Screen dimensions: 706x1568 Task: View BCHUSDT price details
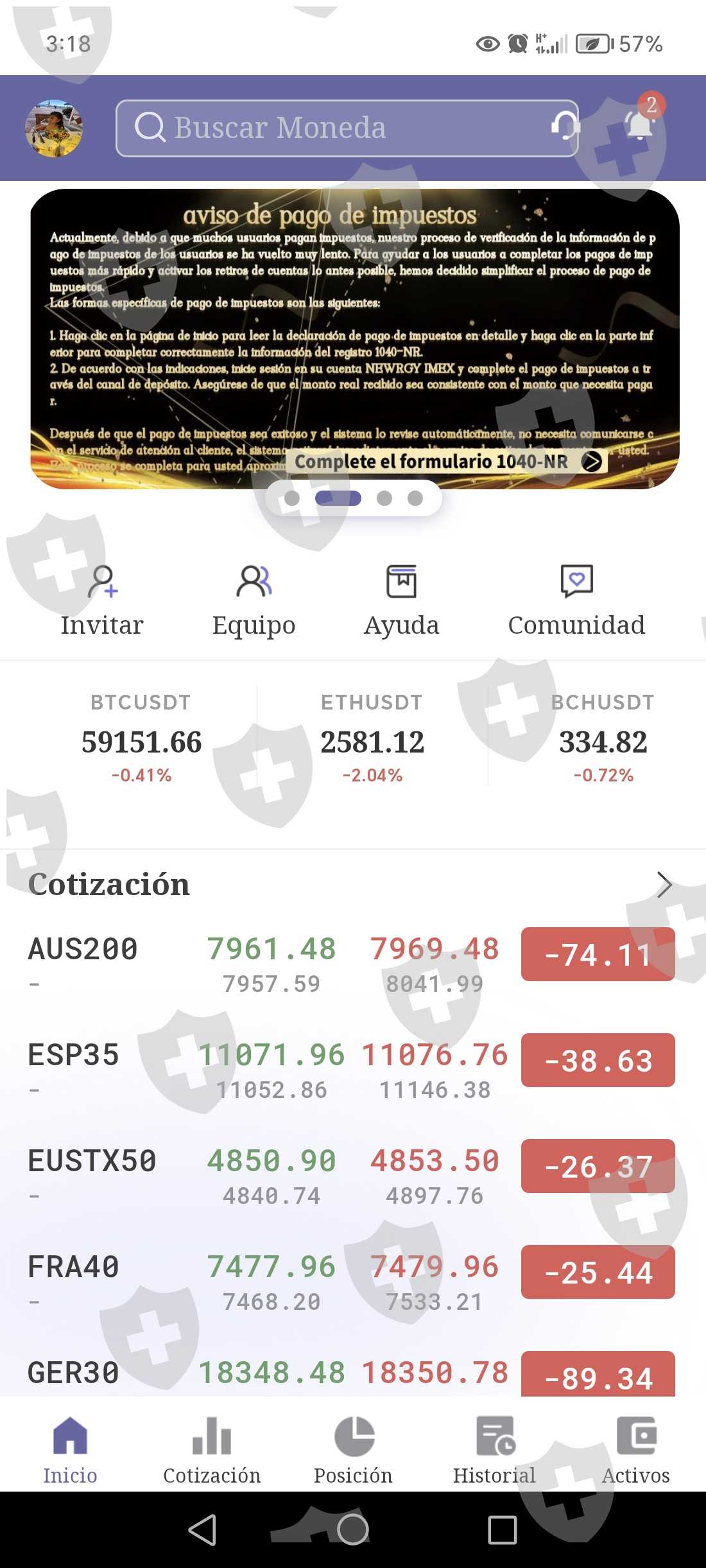click(603, 738)
